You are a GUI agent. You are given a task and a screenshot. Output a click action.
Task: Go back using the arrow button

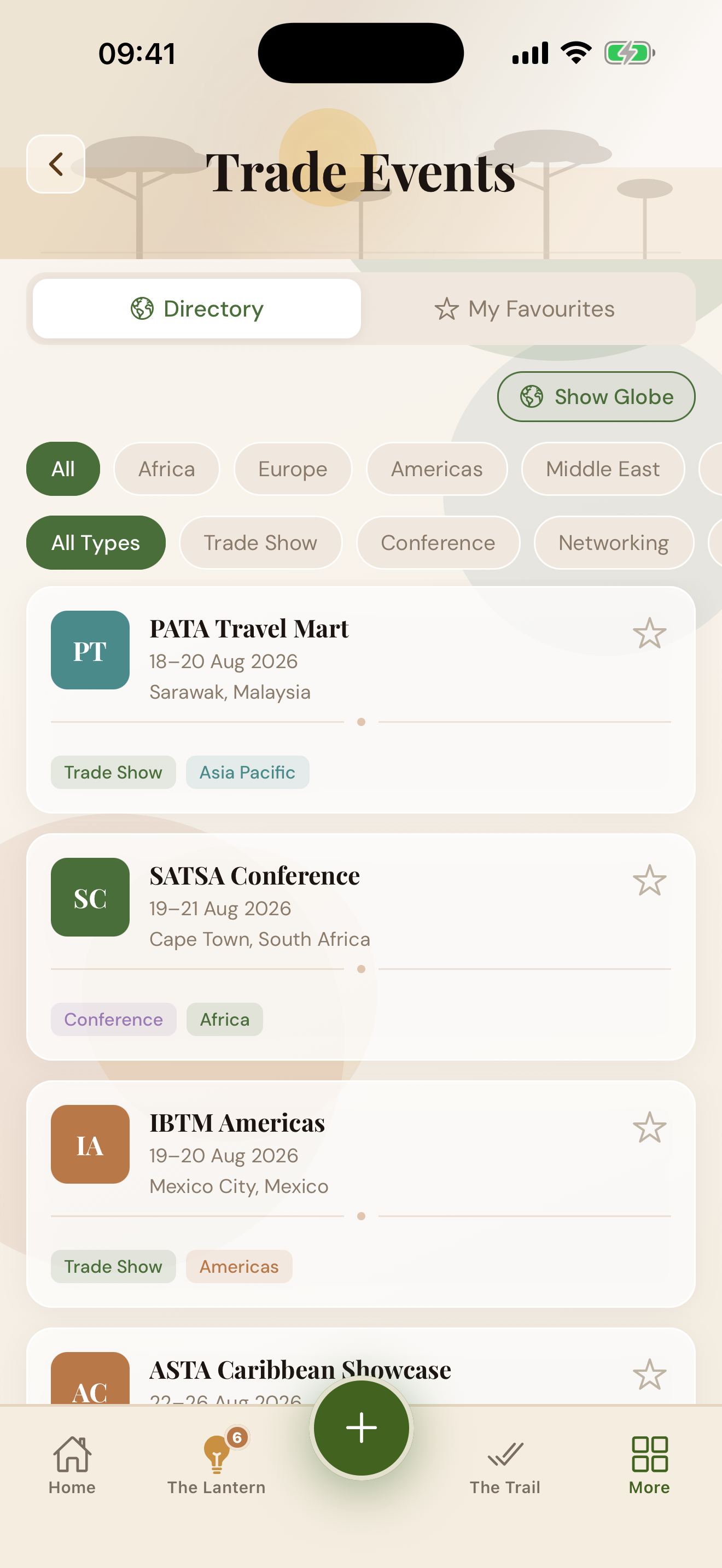coord(55,163)
